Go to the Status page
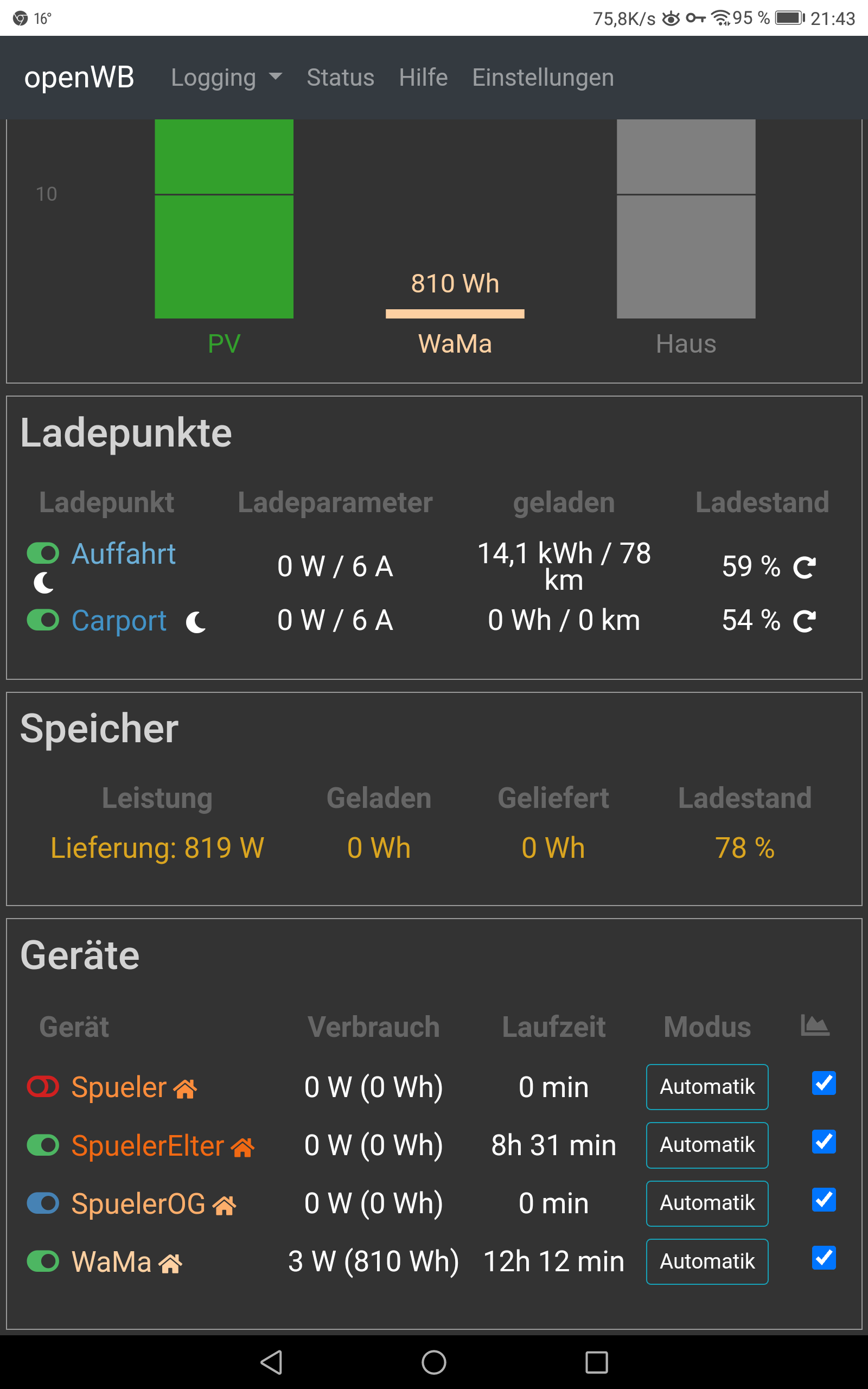The height and width of the screenshot is (1389, 868). coord(340,78)
